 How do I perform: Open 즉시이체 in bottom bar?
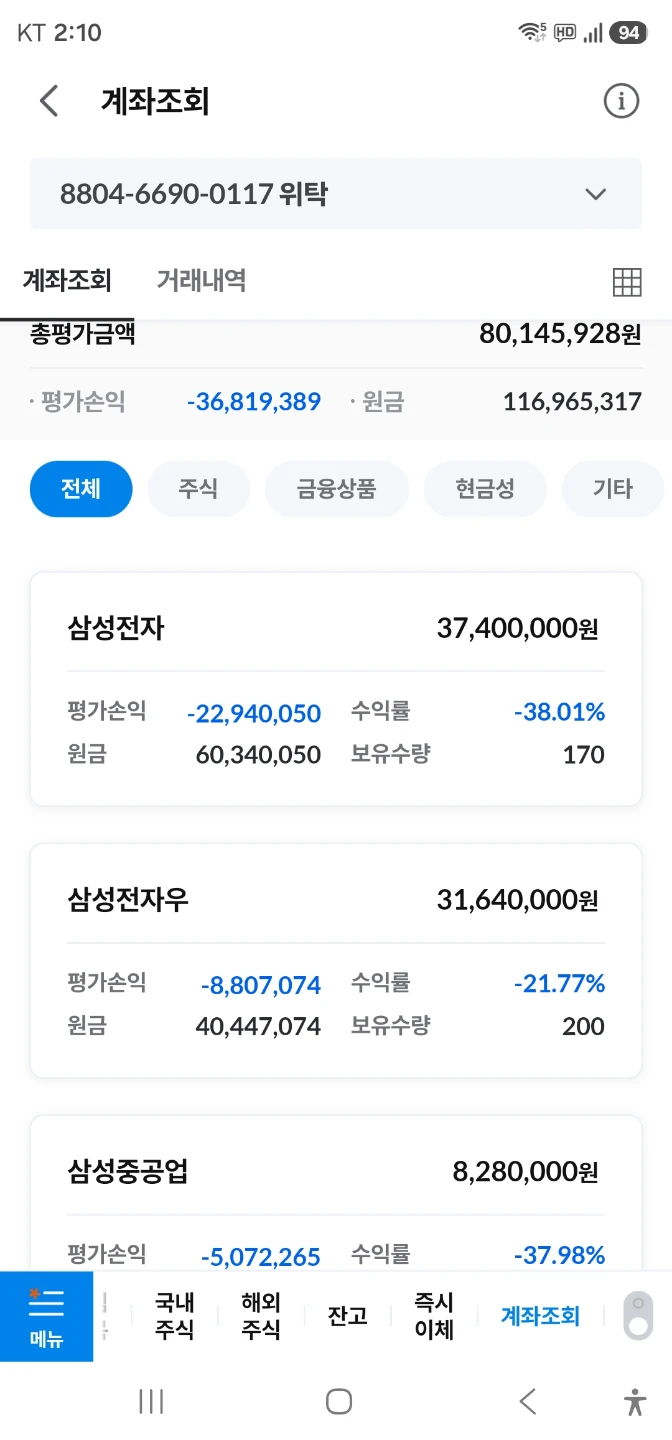[x=434, y=1316]
